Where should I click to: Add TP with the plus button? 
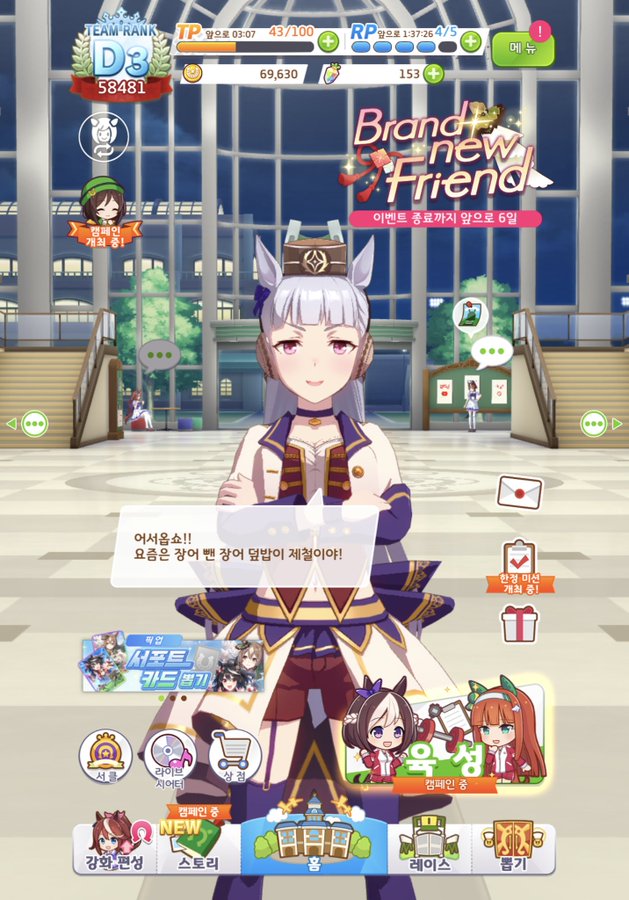pos(328,42)
